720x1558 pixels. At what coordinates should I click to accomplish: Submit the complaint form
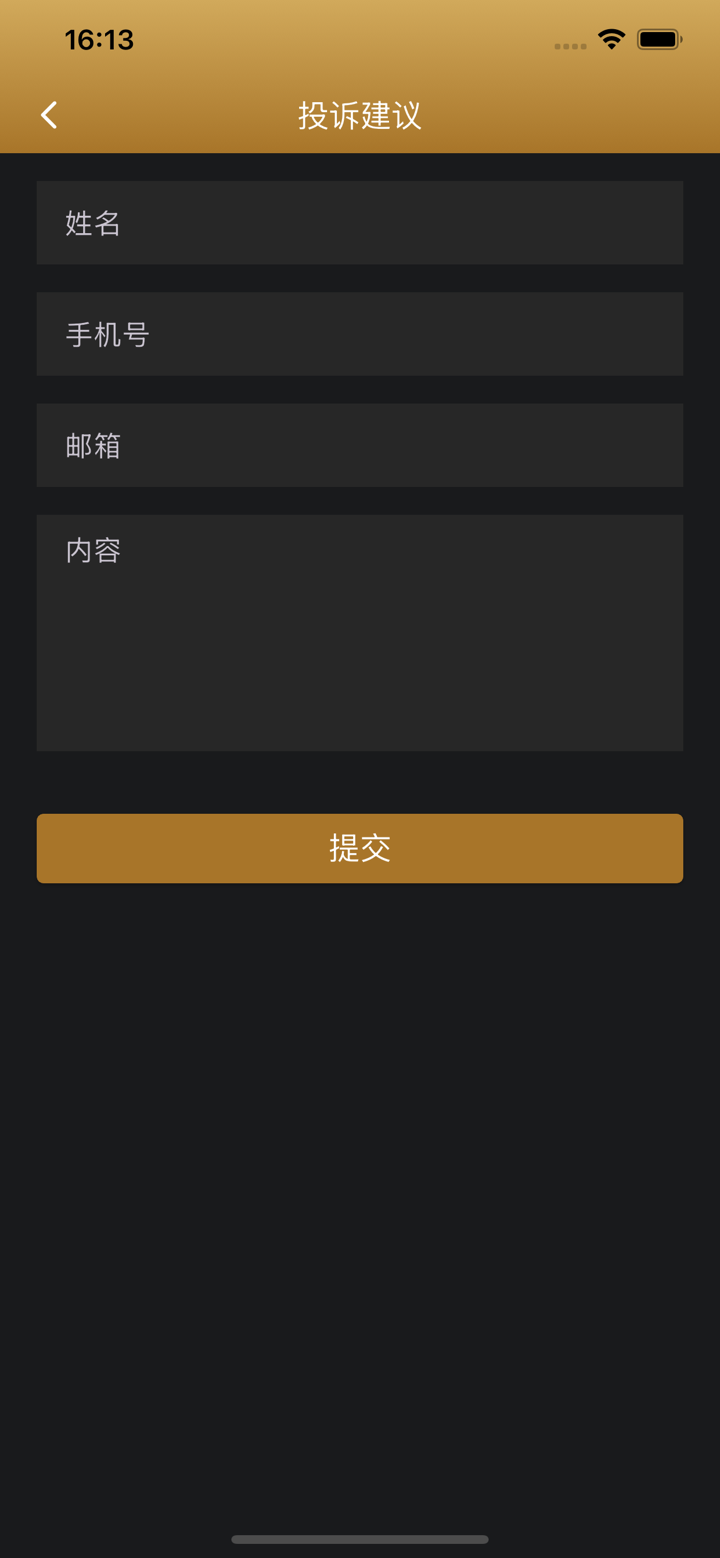[x=360, y=847]
